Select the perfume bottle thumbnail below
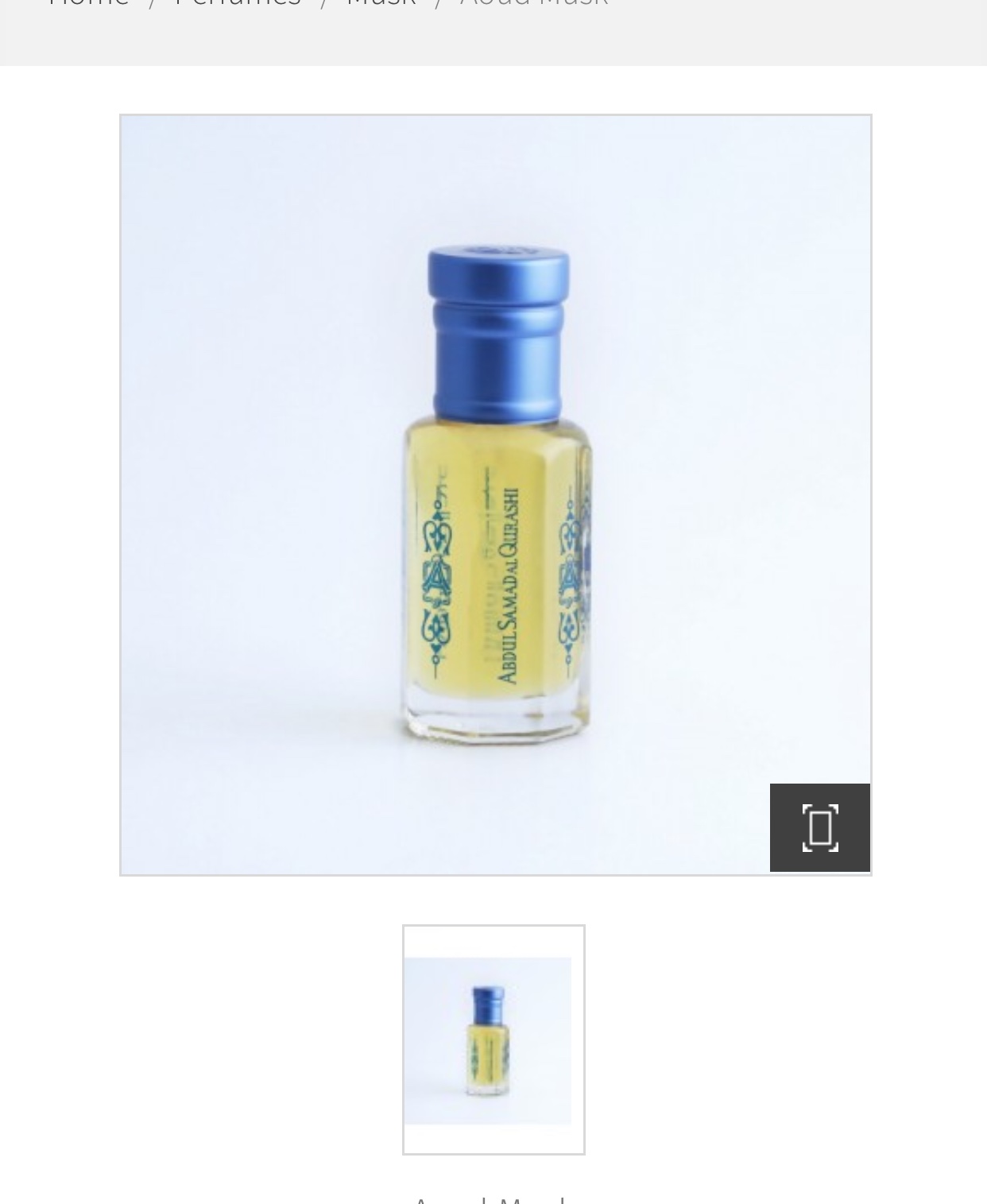This screenshot has width=987, height=1204. click(493, 1039)
